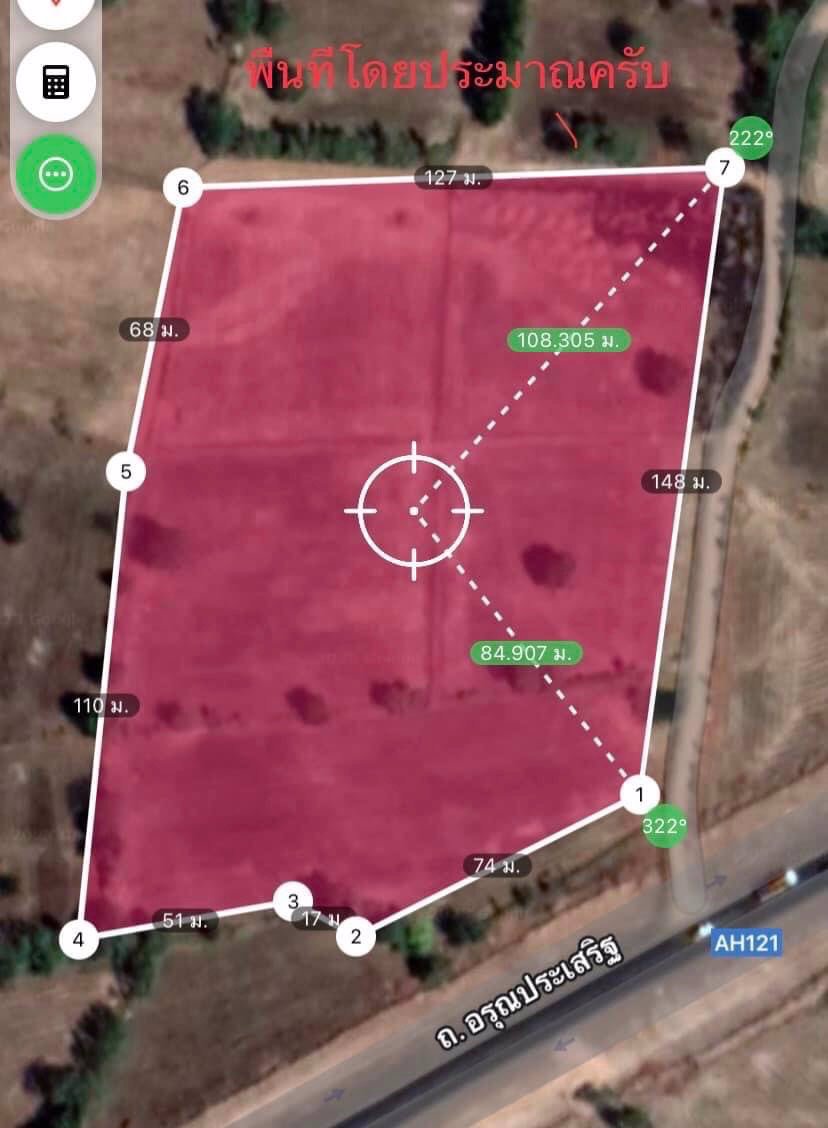
Task: Choose vertex point 5
Action: pyautogui.click(x=126, y=472)
